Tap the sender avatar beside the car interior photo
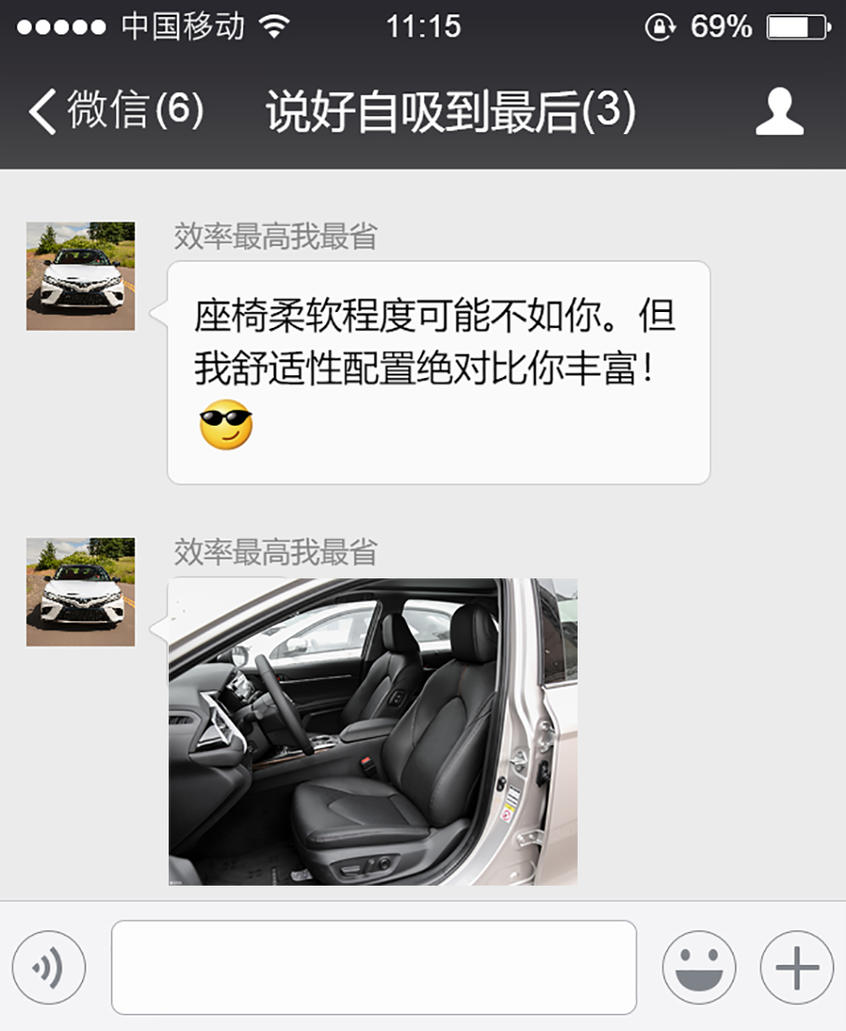 80,592
